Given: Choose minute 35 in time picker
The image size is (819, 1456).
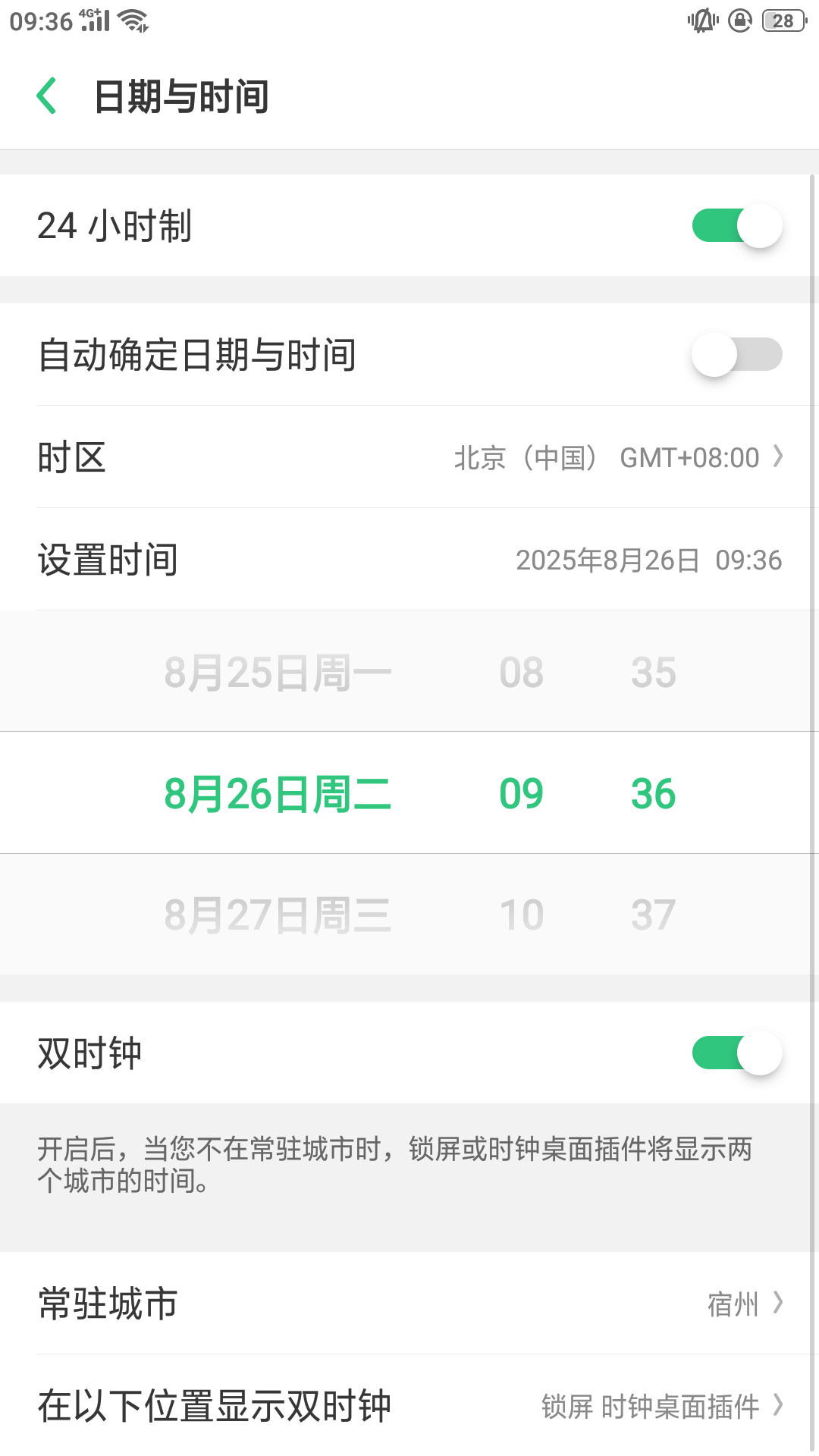Looking at the screenshot, I should pyautogui.click(x=653, y=673).
